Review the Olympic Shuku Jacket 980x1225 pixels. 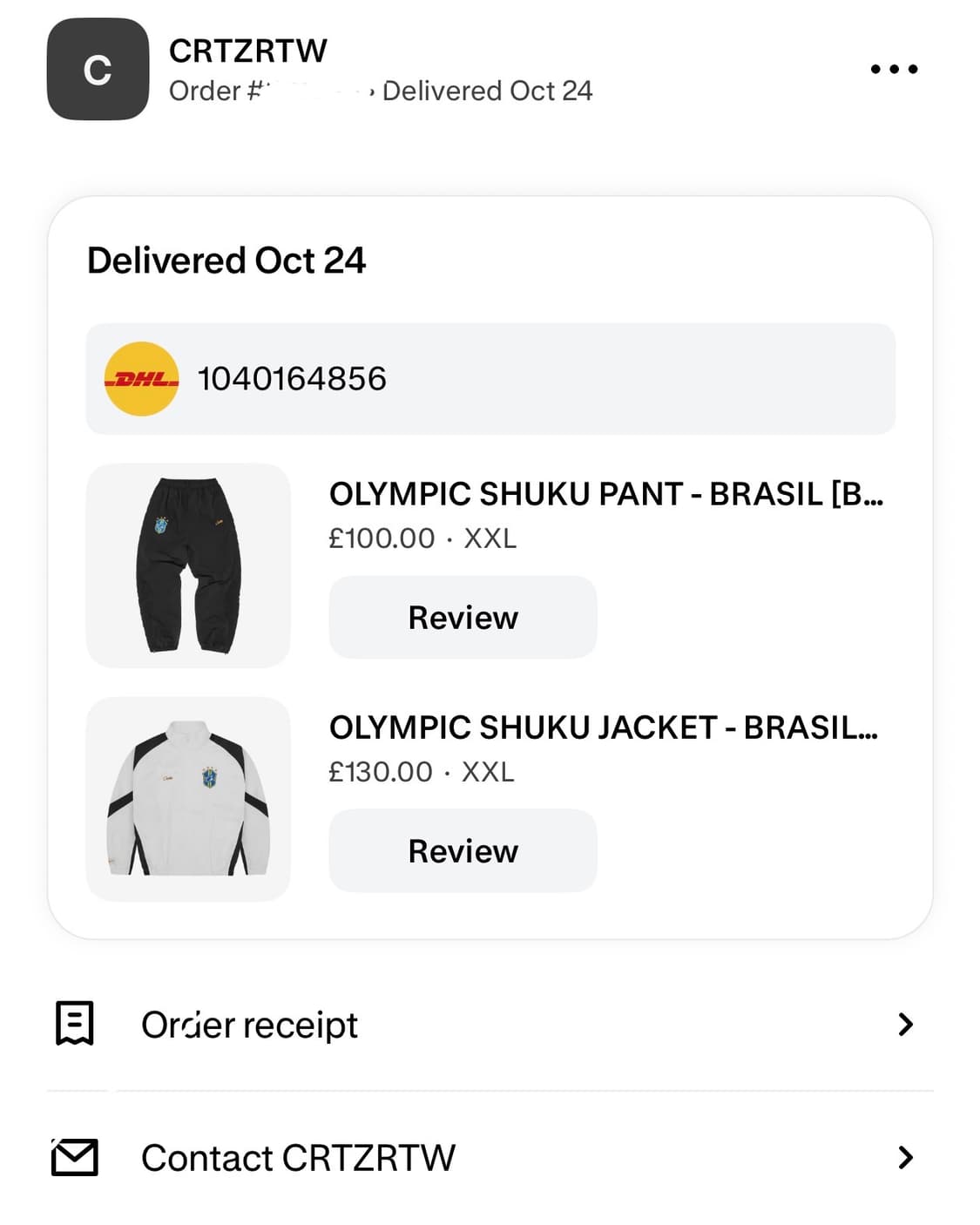coord(463,850)
